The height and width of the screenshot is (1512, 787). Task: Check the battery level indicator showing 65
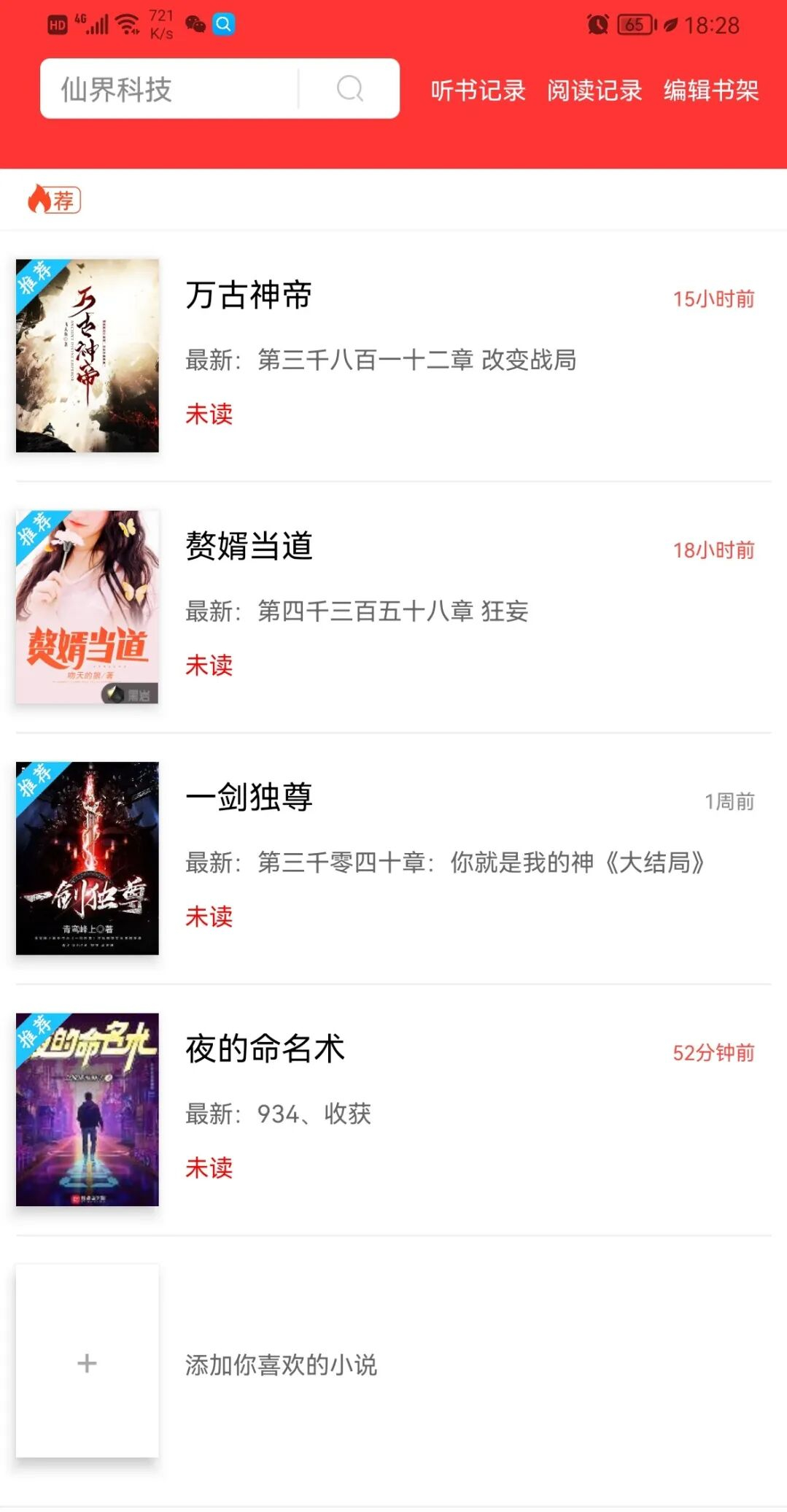[634, 23]
